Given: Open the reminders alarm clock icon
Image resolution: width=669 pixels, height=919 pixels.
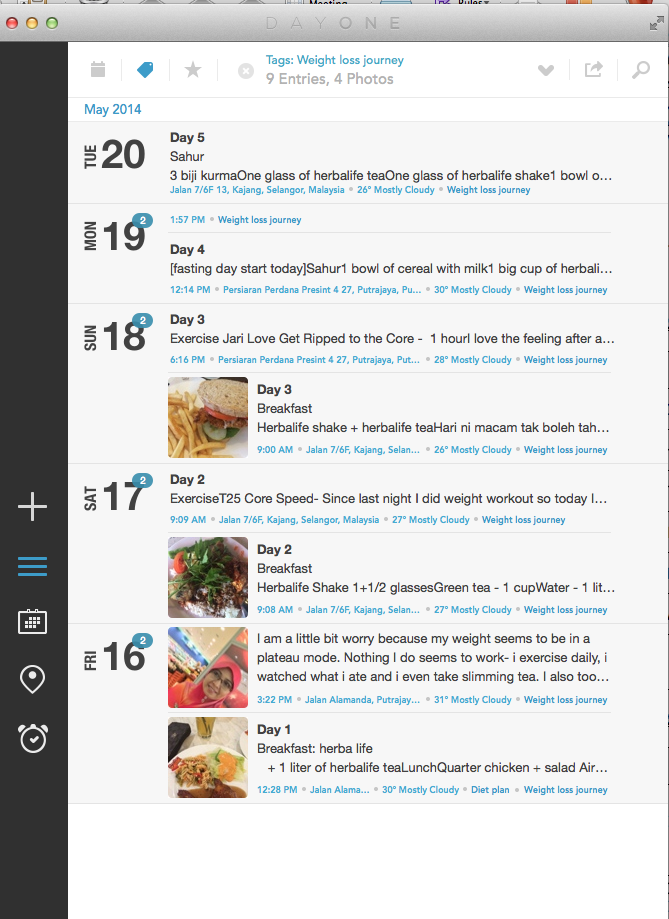Looking at the screenshot, I should 33,738.
